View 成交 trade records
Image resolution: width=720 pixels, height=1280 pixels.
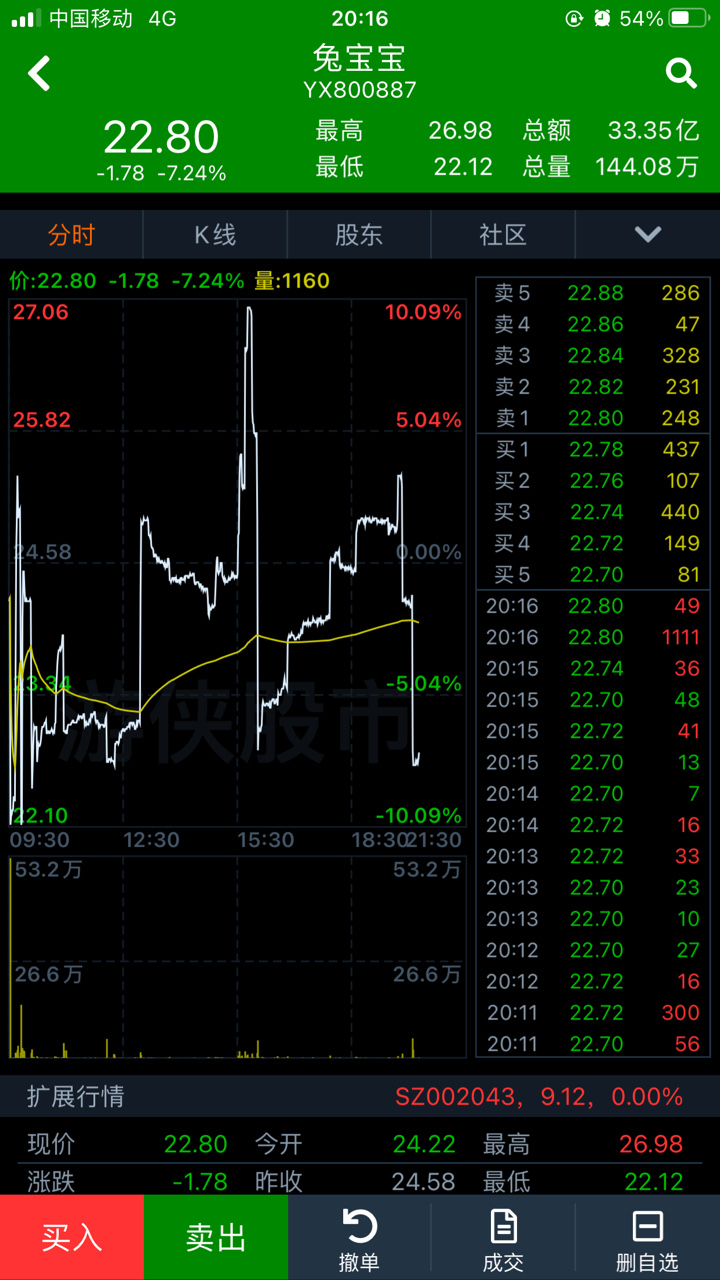click(x=503, y=1238)
